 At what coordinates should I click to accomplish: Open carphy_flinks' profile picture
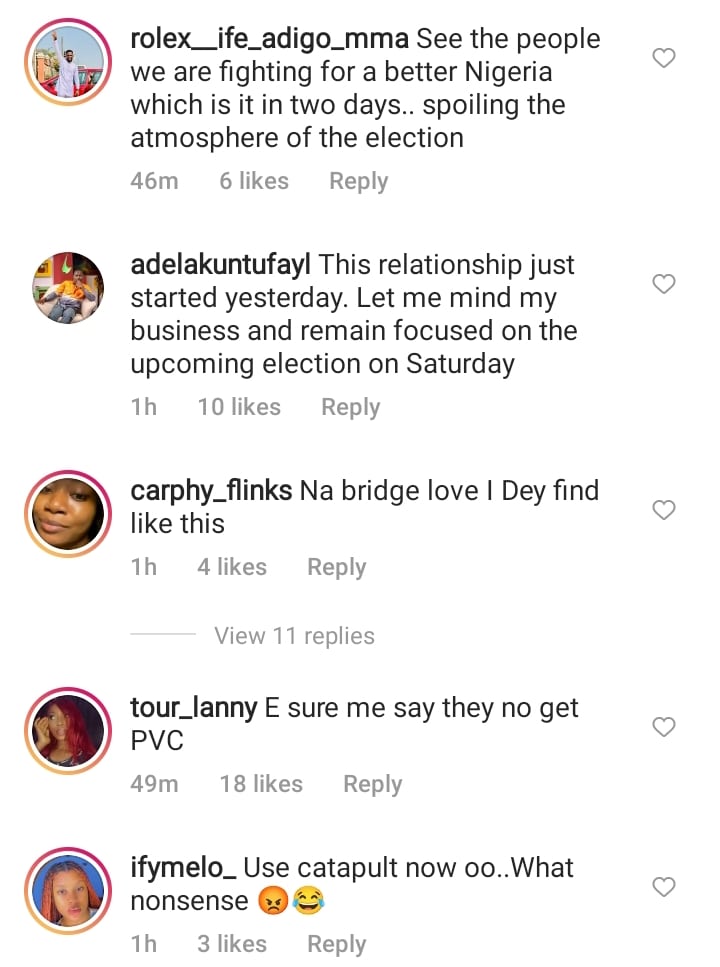(67, 513)
